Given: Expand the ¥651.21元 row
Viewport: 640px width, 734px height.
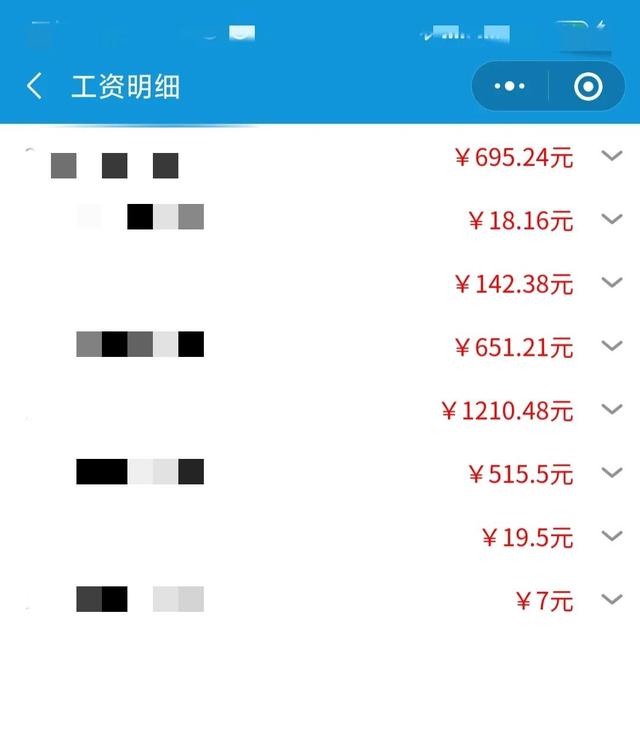Looking at the screenshot, I should 612,346.
